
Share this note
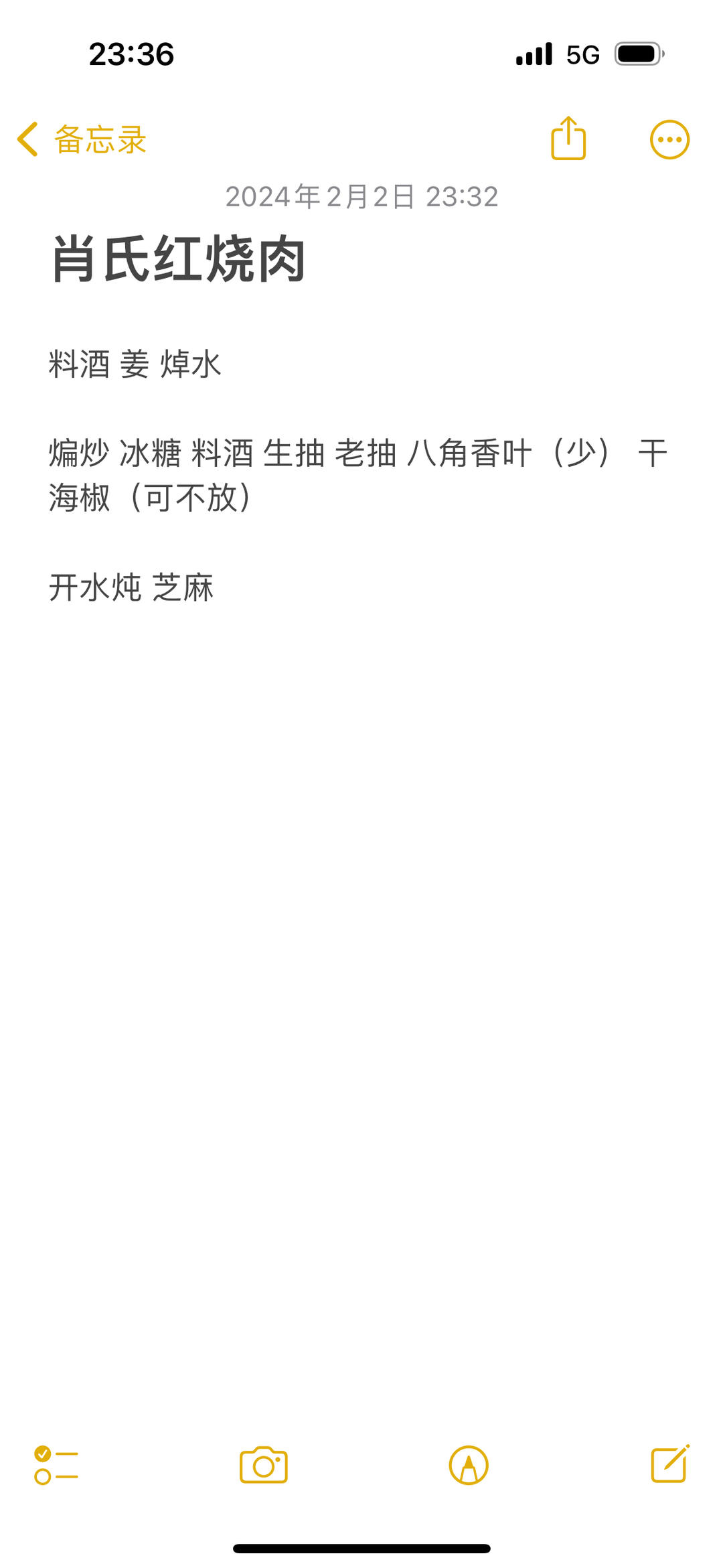[568, 139]
